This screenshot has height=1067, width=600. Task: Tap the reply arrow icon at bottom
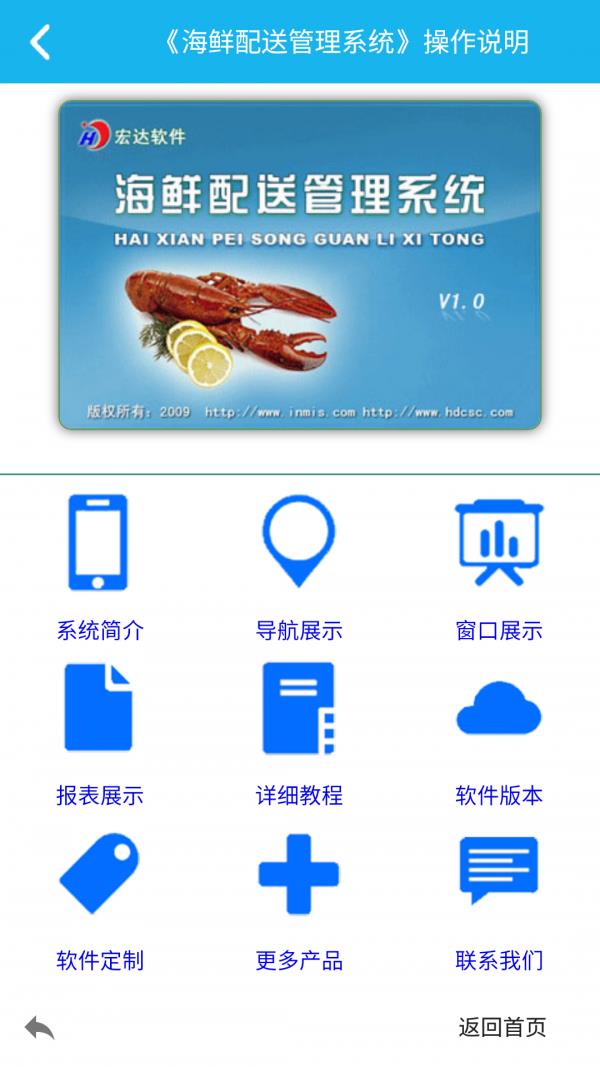(39, 1028)
